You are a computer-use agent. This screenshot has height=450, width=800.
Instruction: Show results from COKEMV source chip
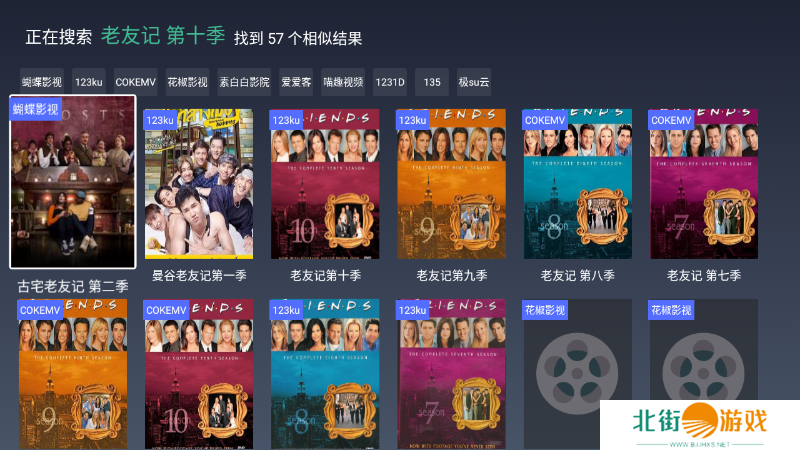click(135, 82)
